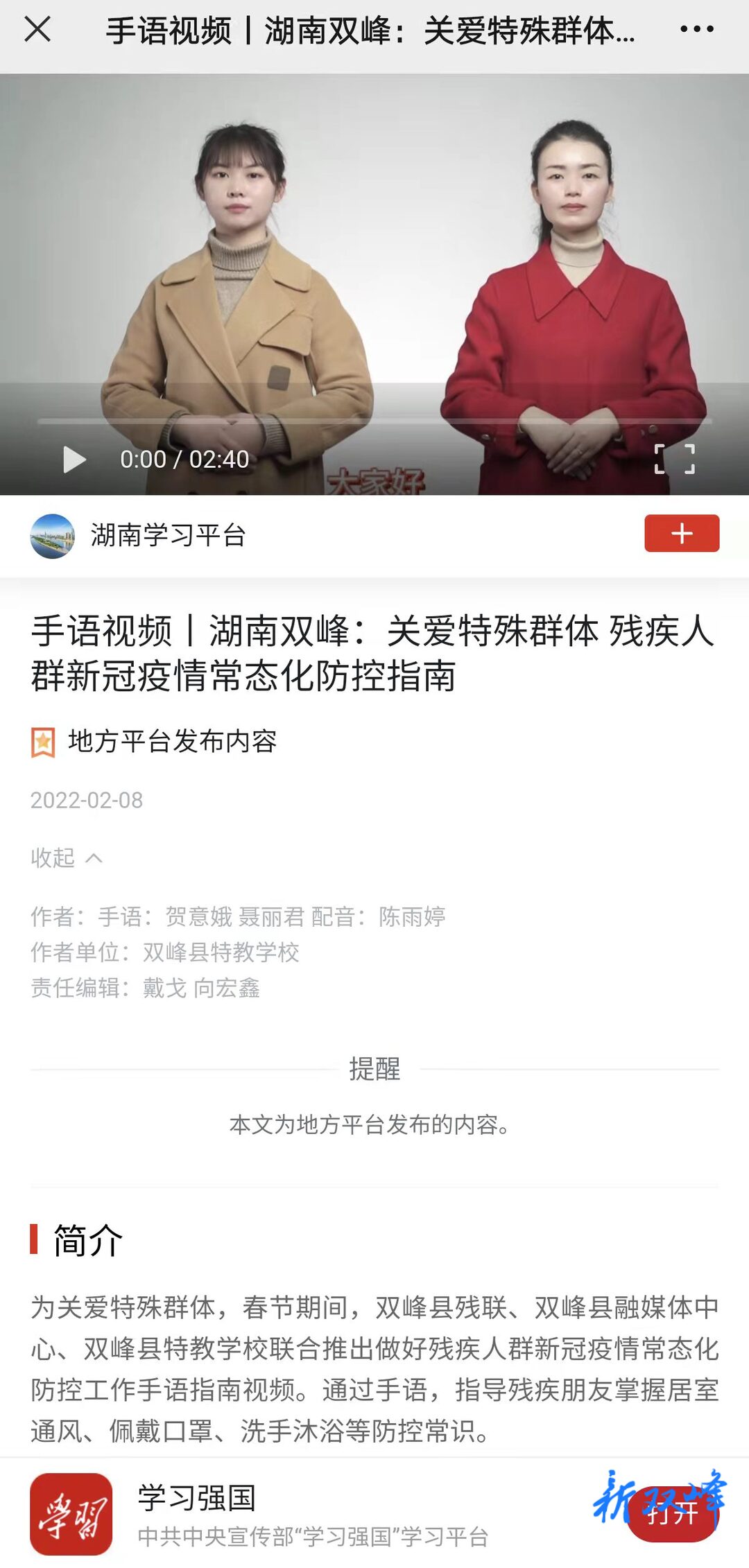The width and height of the screenshot is (749, 1568).
Task: Collapse details with 收起
Action: 66,858
